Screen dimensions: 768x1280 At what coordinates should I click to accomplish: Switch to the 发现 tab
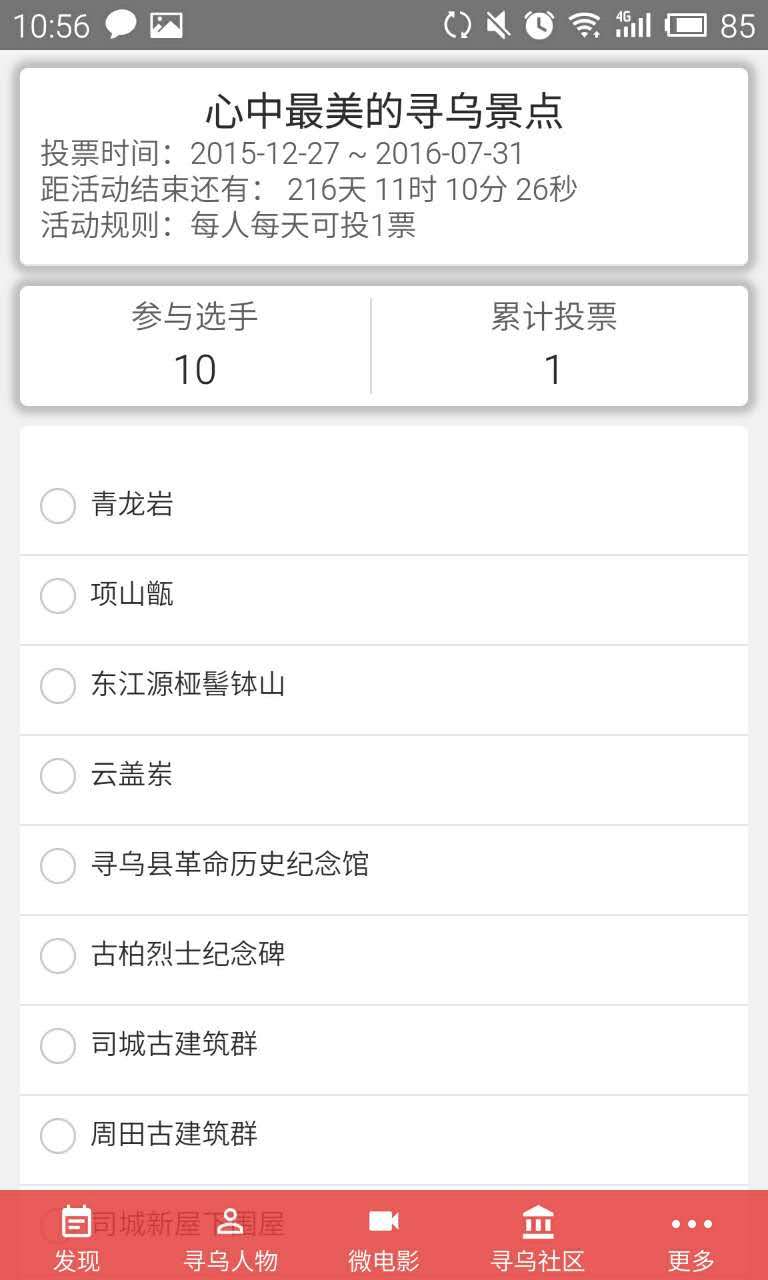click(x=77, y=1238)
